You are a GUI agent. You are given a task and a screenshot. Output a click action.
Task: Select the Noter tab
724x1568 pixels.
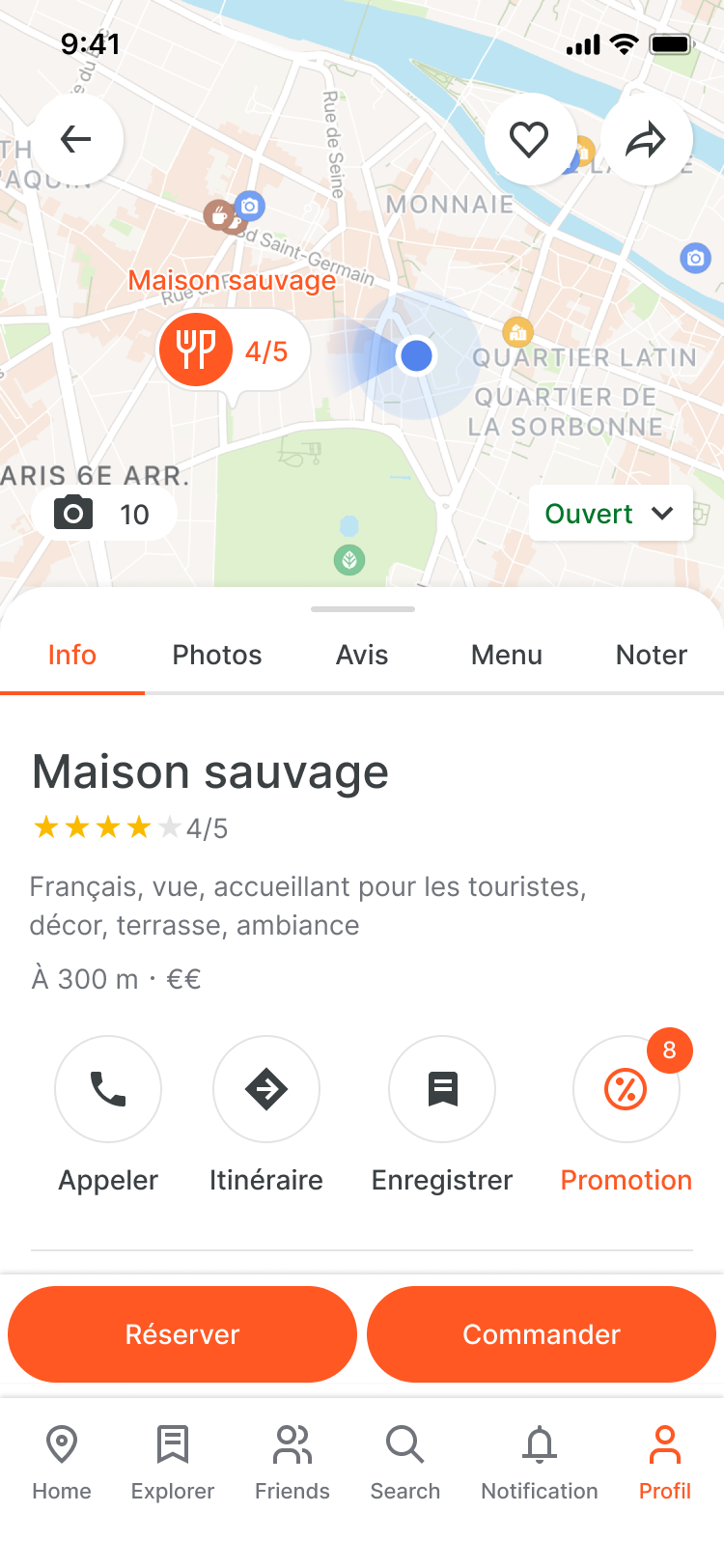click(652, 655)
